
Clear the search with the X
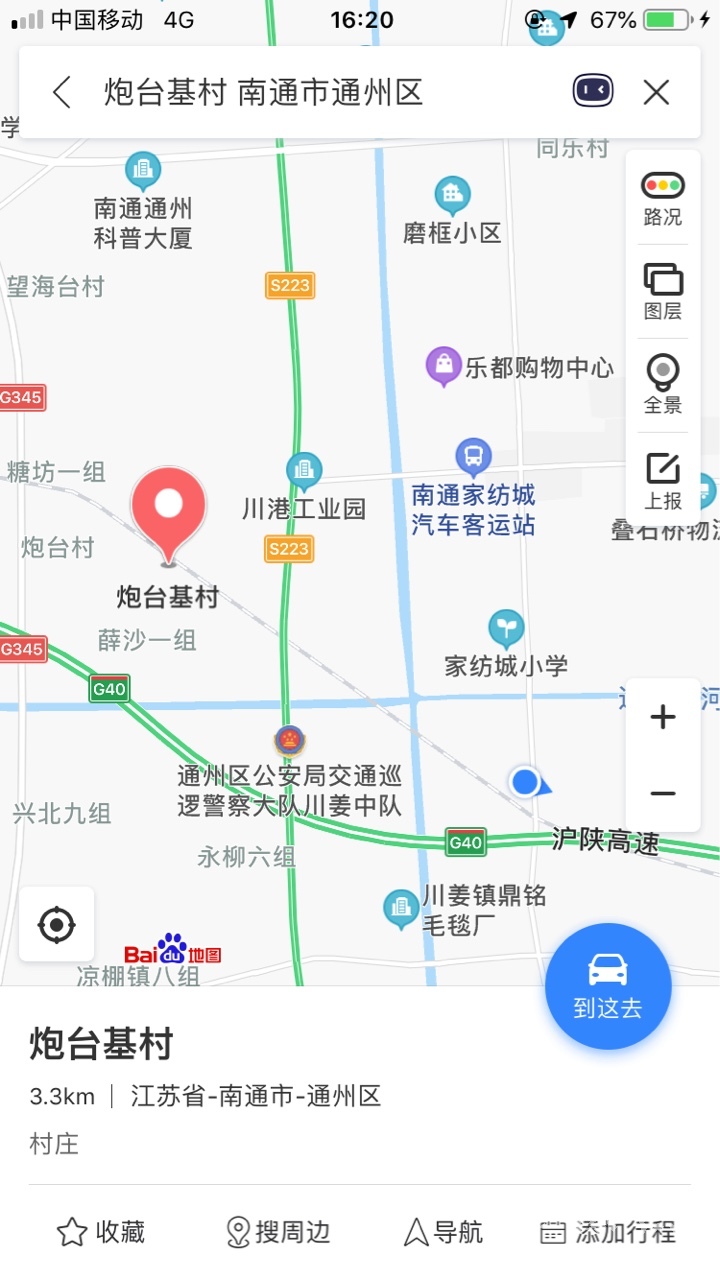click(656, 93)
